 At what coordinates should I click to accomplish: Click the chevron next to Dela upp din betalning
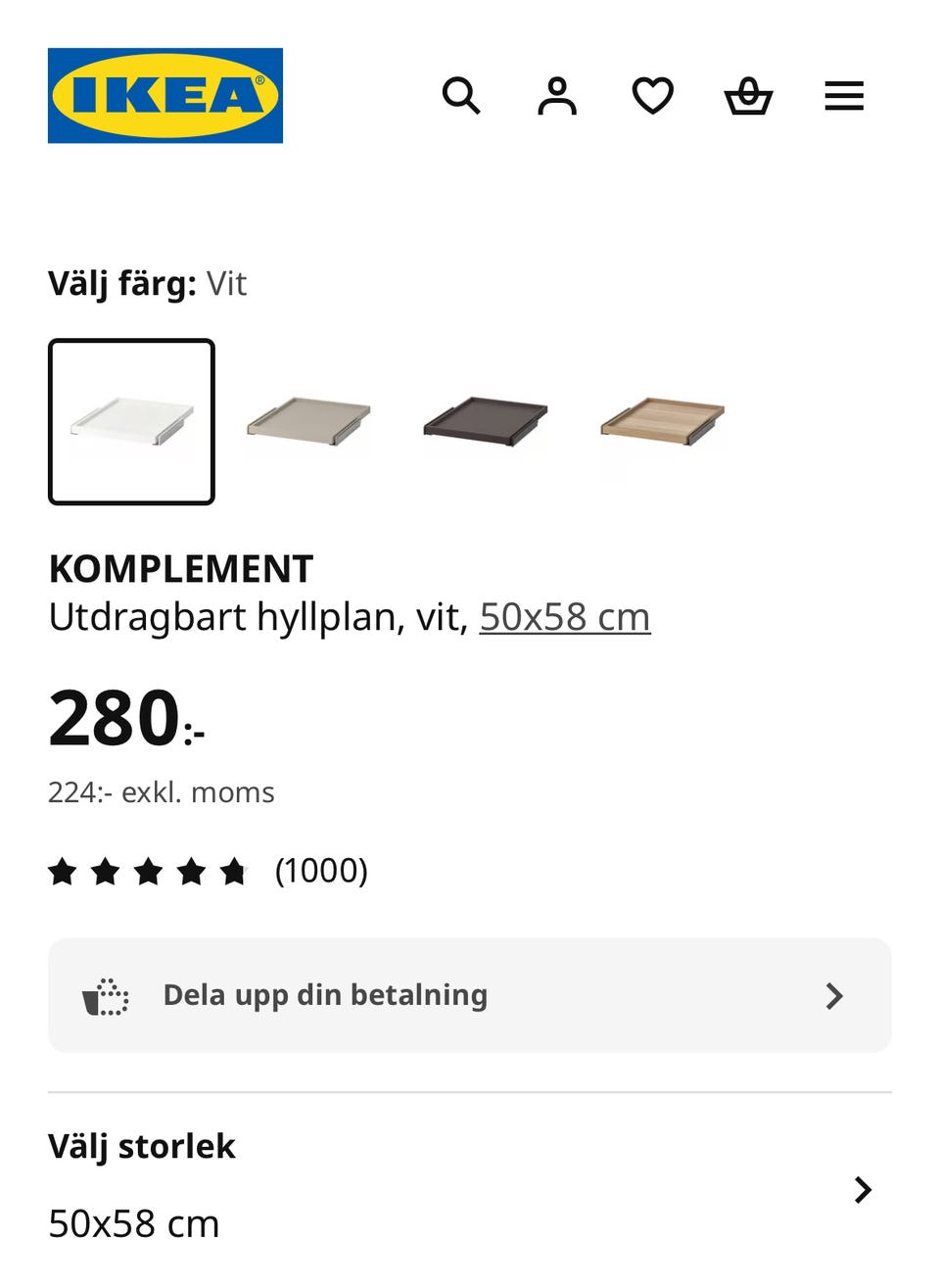(834, 995)
